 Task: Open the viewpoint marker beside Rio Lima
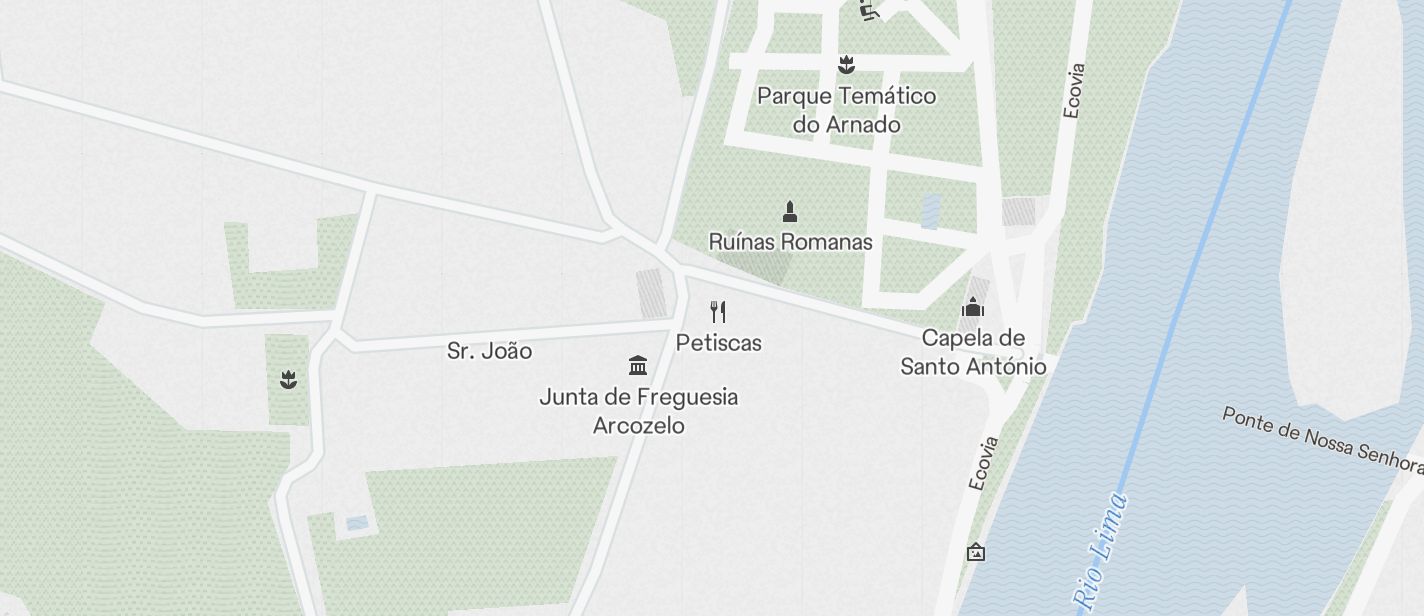[x=976, y=552]
